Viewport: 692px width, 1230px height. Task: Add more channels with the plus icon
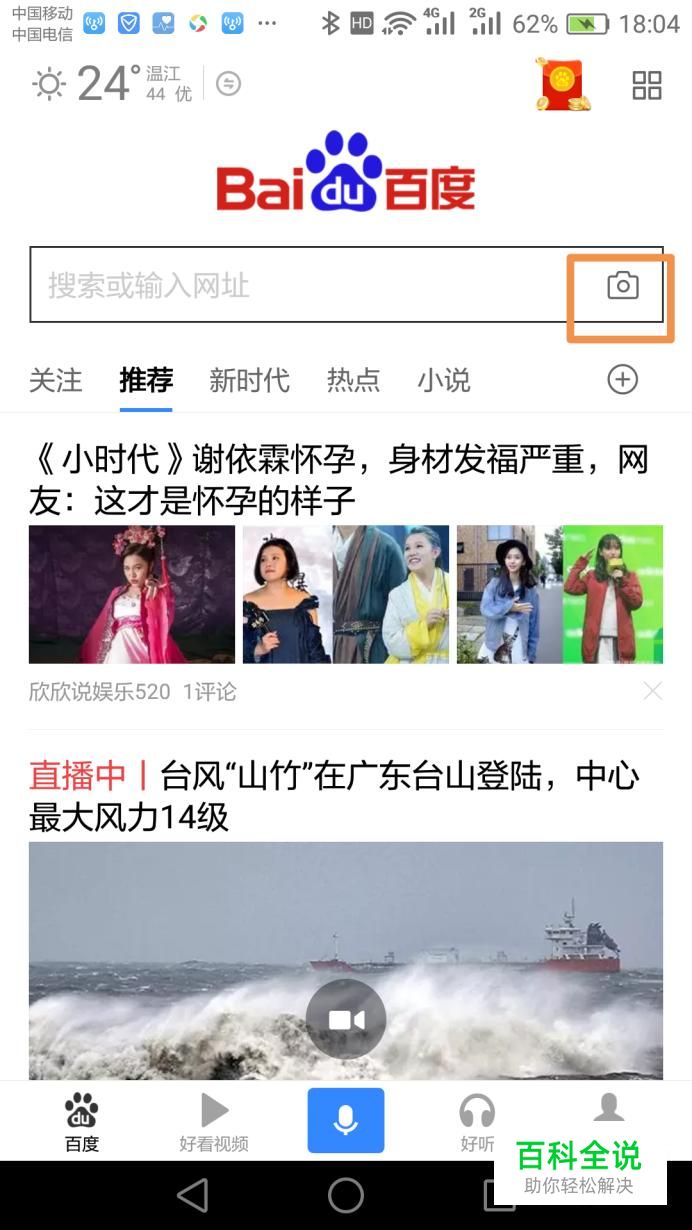click(x=622, y=380)
